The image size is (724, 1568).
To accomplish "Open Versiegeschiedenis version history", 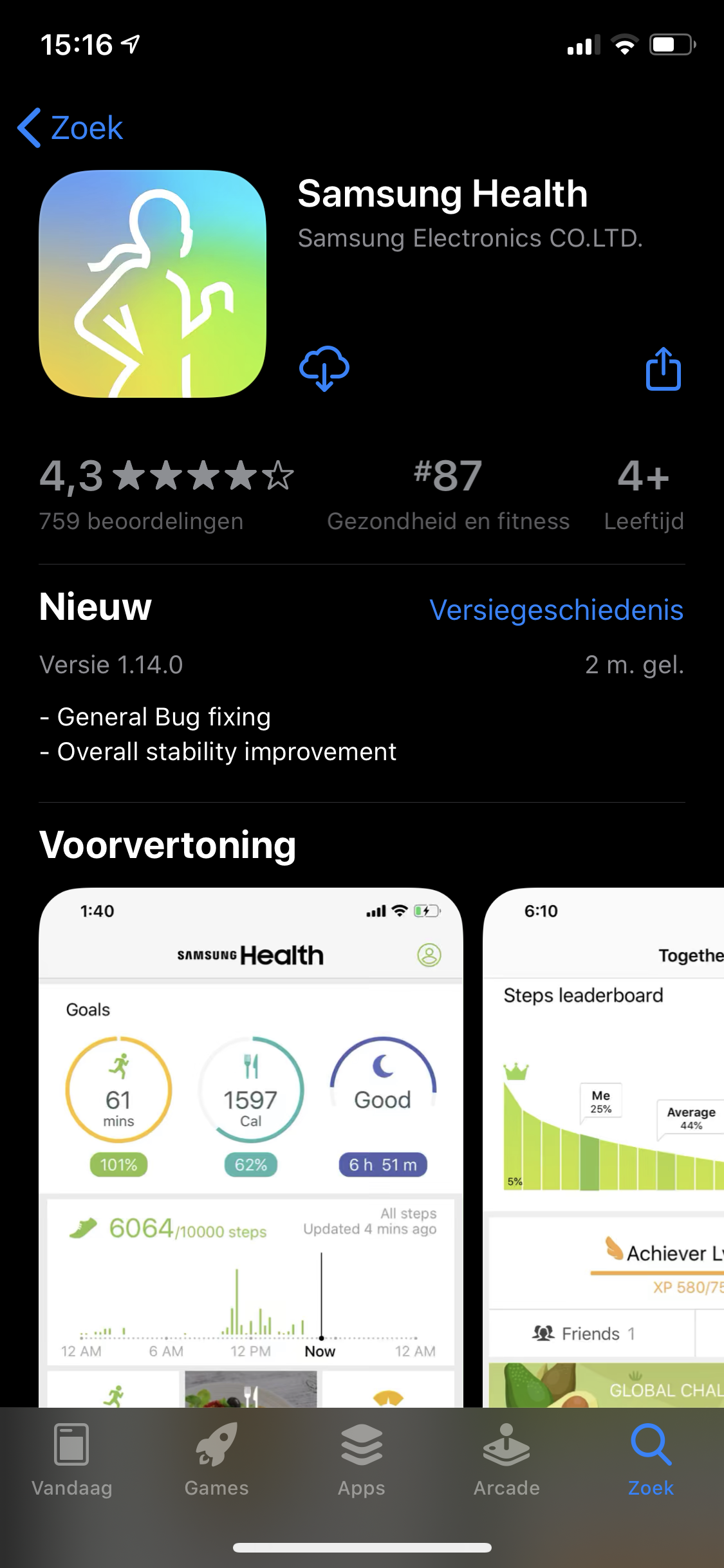I will [x=556, y=610].
